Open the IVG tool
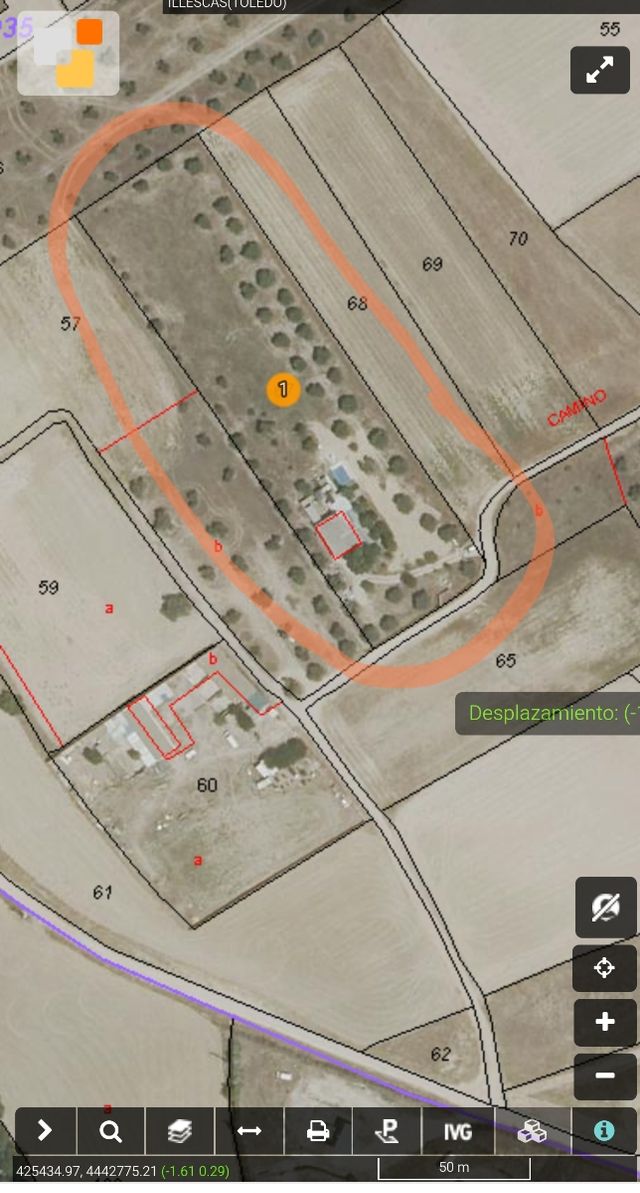The height and width of the screenshot is (1193, 640). 458,1131
